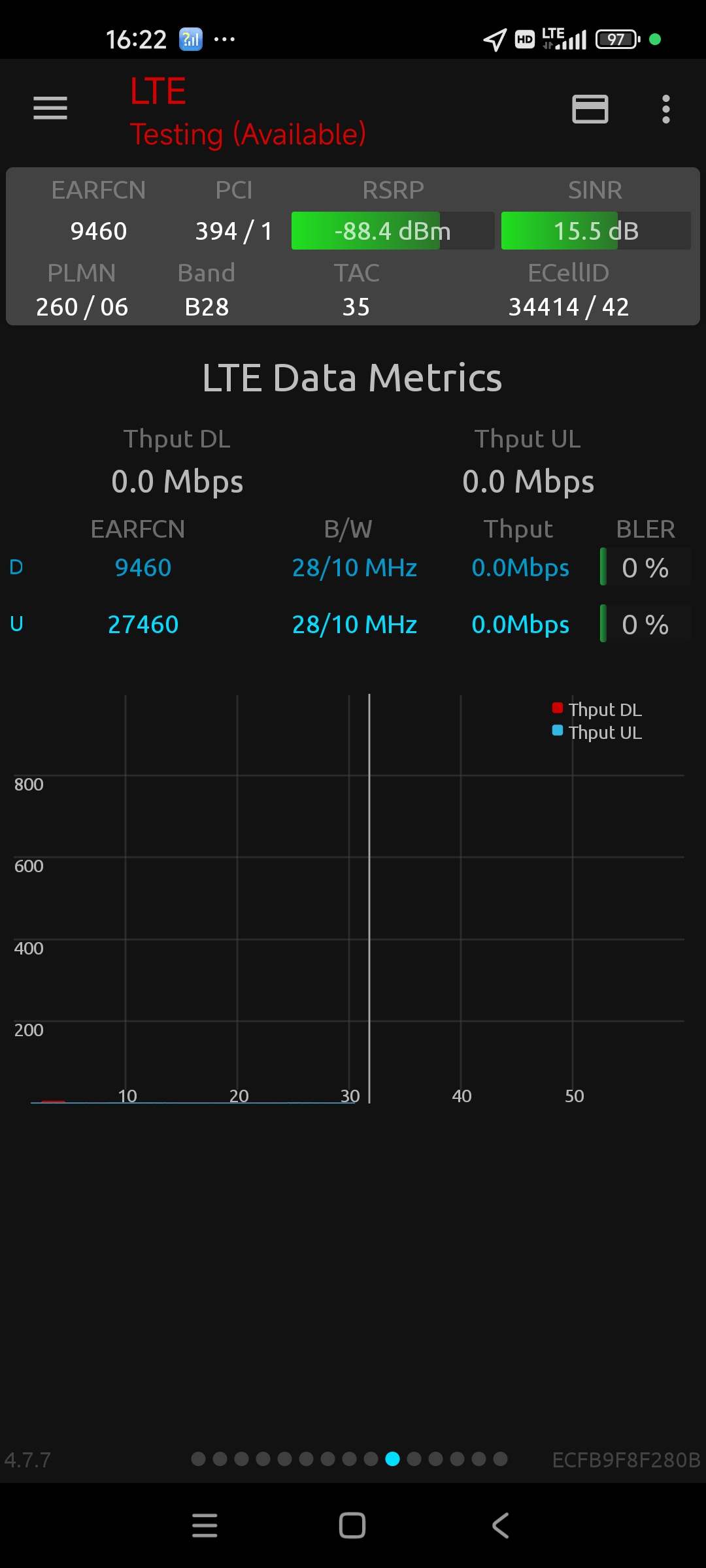Toggle Thput DL series in chart legend
706x1568 pixels.
(597, 710)
